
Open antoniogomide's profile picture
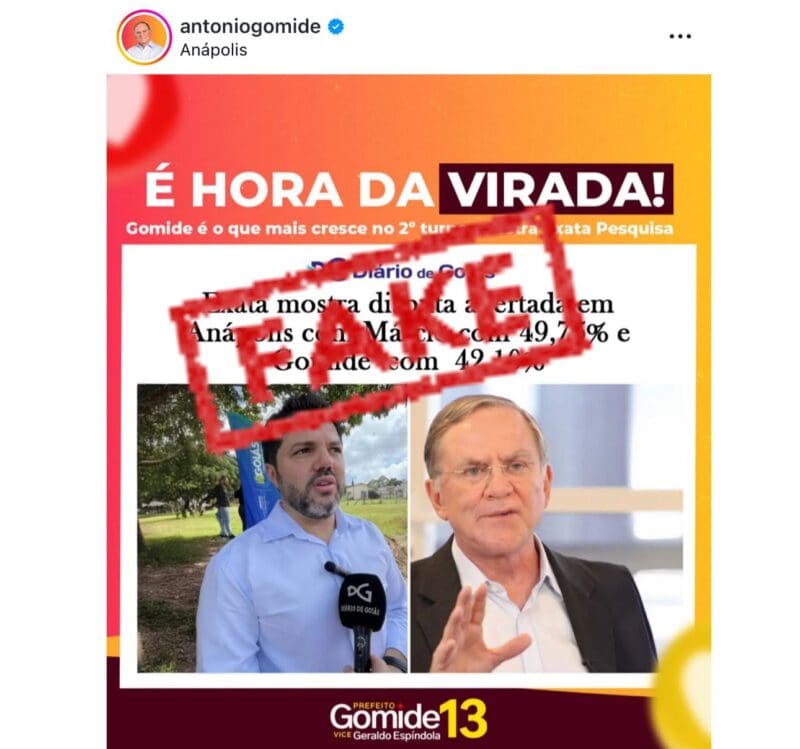click(144, 37)
